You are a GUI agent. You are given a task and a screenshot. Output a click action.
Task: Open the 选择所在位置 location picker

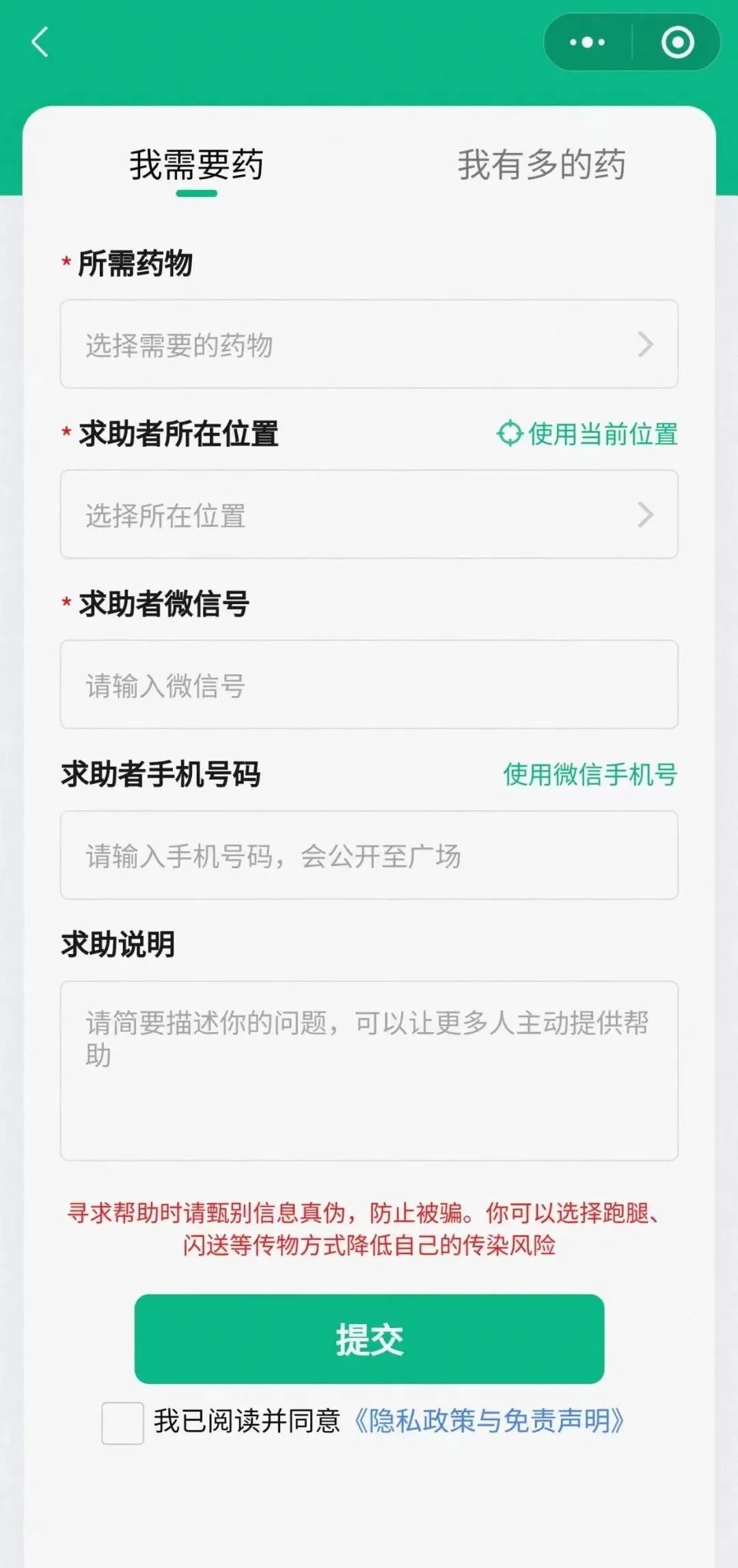[x=369, y=514]
